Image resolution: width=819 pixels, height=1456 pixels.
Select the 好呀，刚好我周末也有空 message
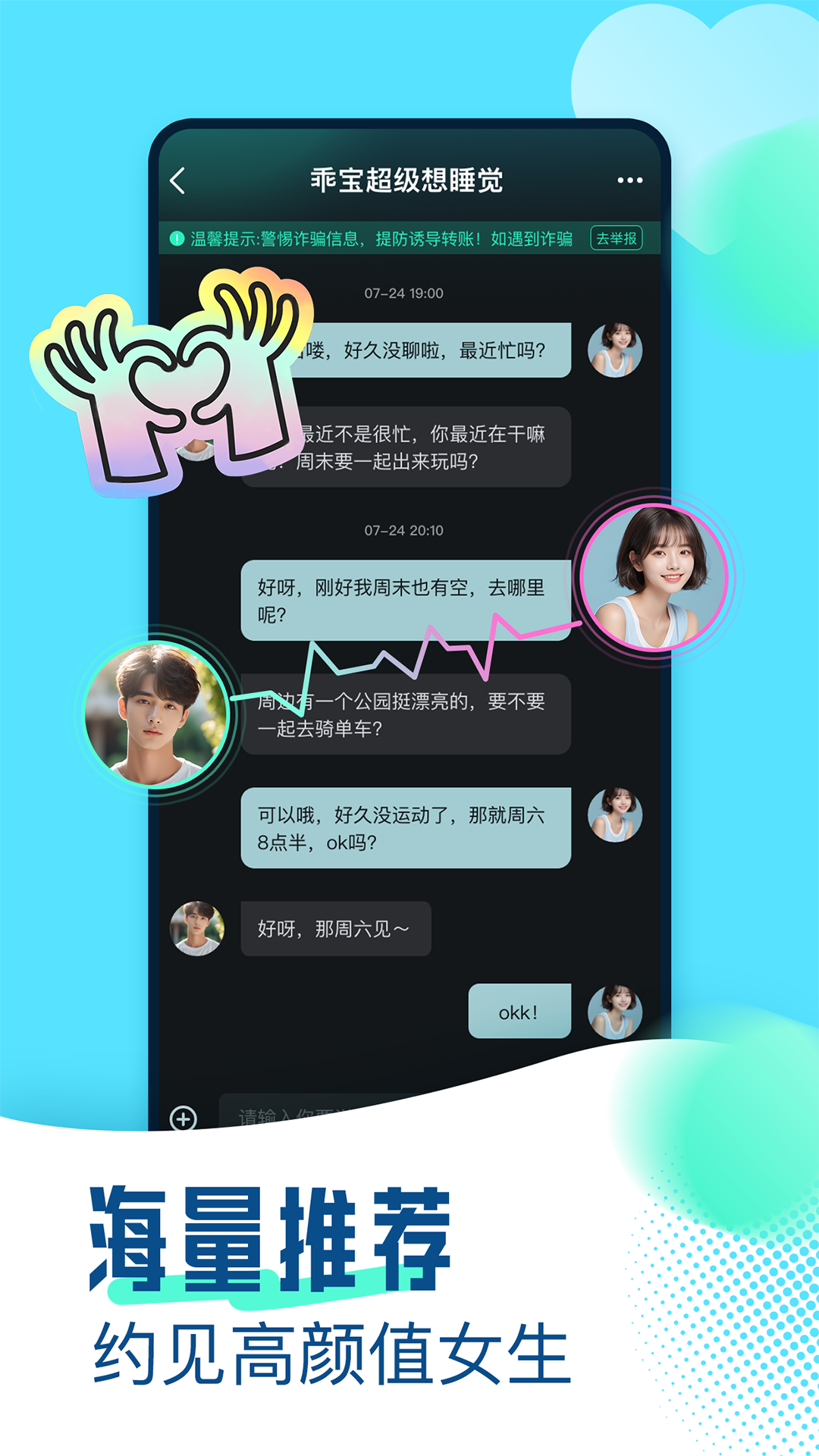[x=404, y=599]
